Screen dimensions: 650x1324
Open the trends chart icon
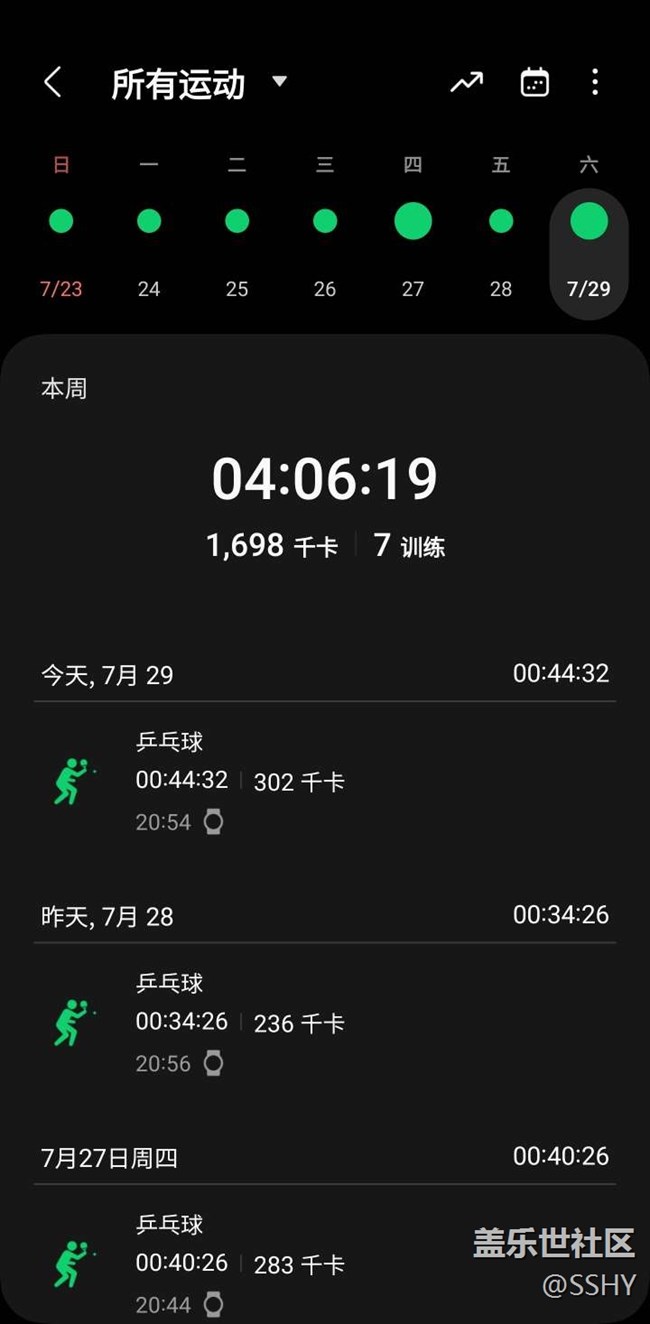(467, 83)
